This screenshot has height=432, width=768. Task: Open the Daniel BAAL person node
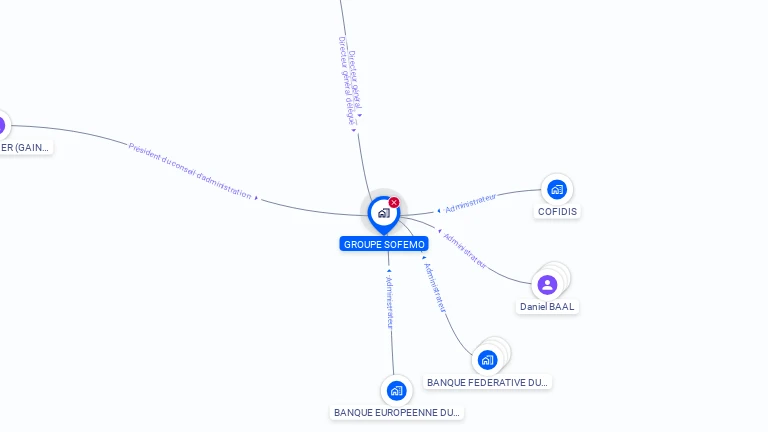click(x=547, y=285)
